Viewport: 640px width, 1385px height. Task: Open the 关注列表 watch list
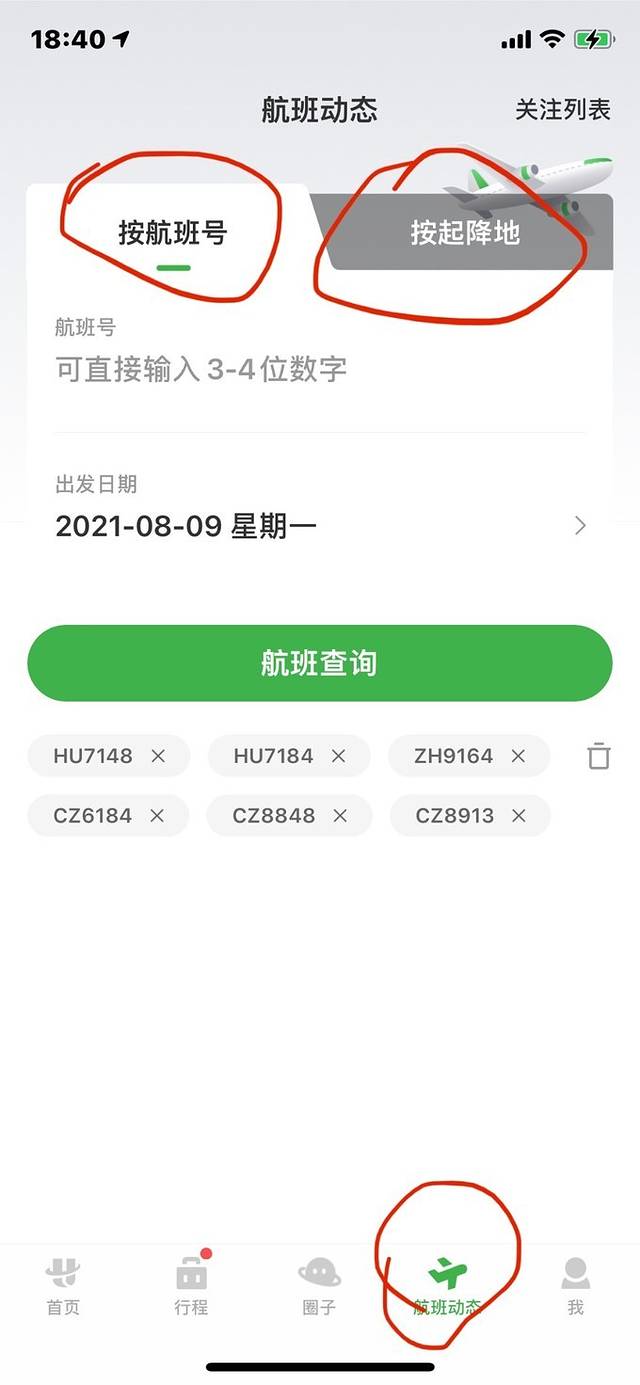[562, 110]
